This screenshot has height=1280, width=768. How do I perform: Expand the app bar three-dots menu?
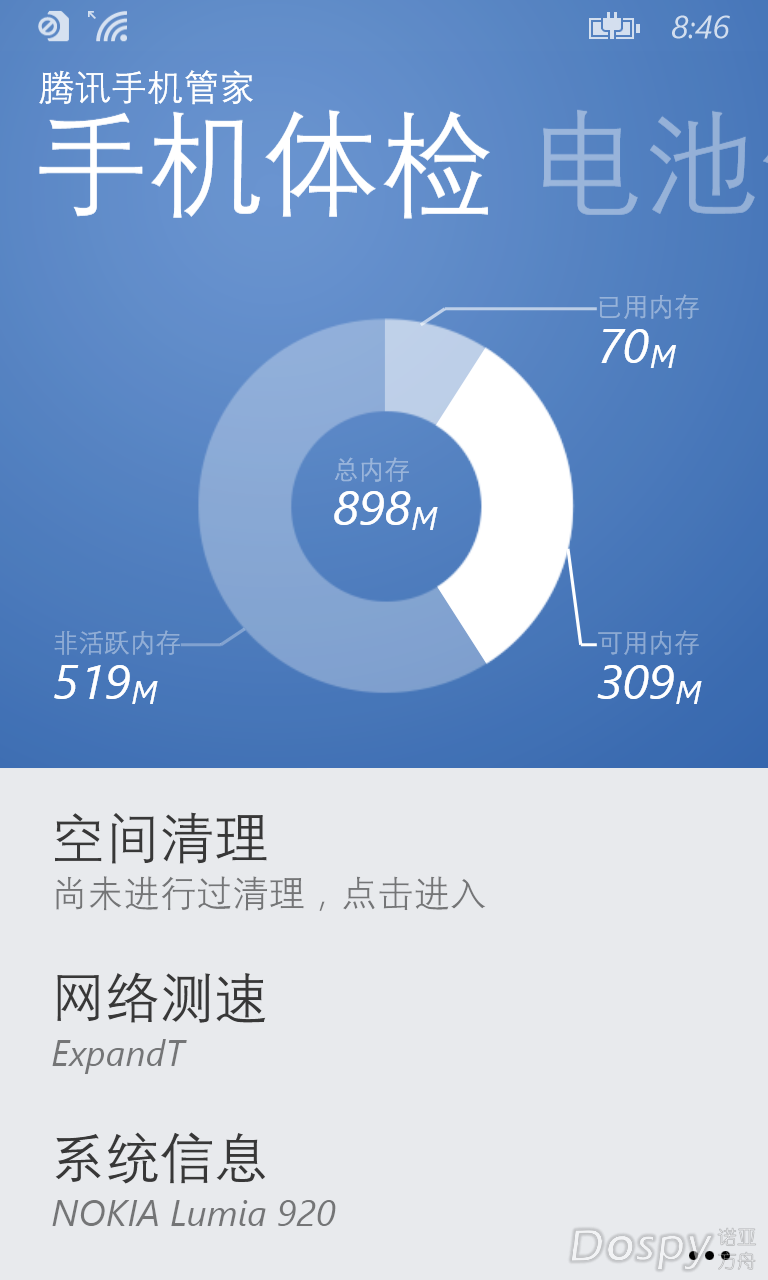tap(709, 1255)
